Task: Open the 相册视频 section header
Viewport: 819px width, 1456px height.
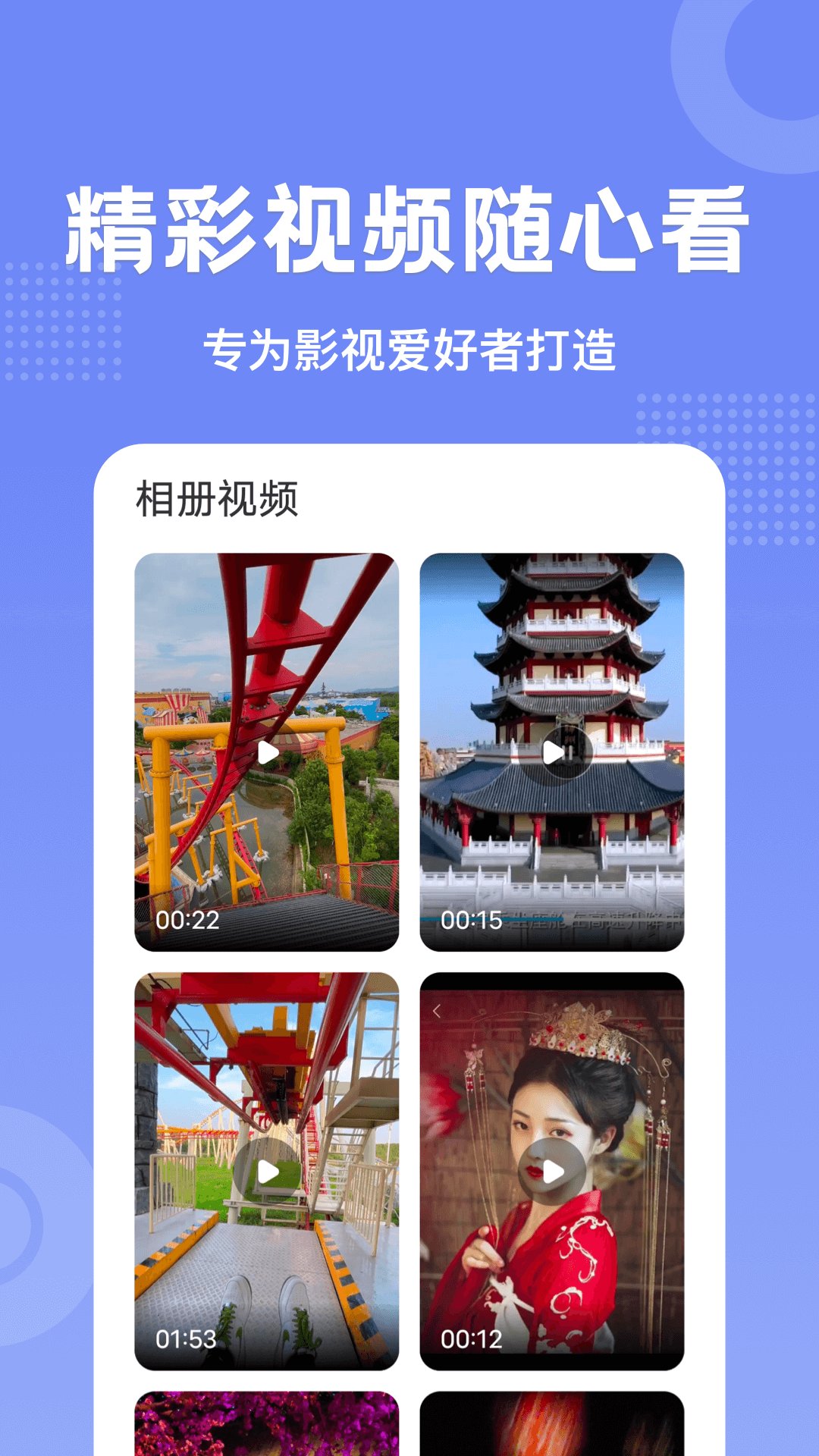Action: pos(218,497)
